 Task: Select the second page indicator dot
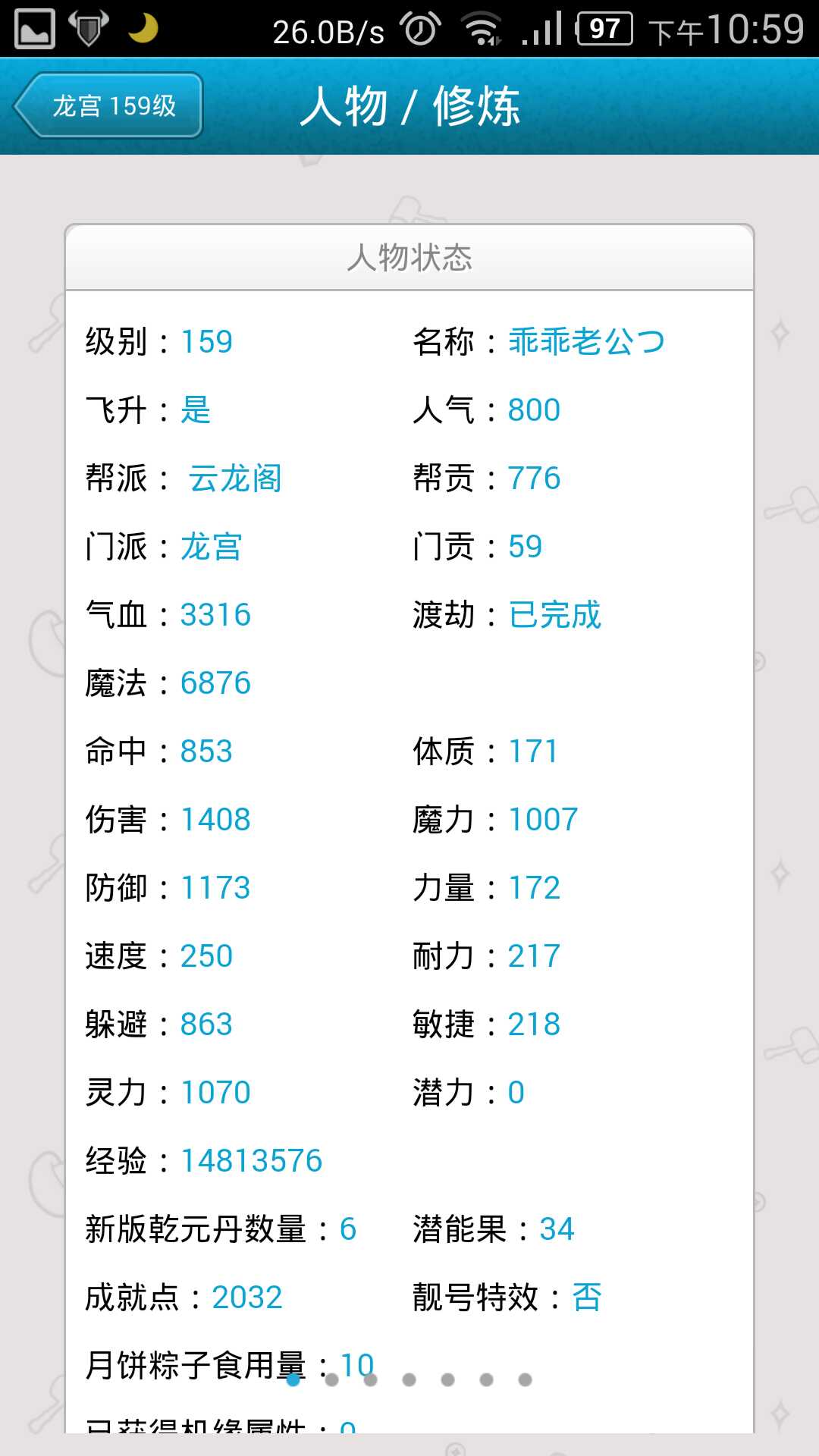(331, 1379)
